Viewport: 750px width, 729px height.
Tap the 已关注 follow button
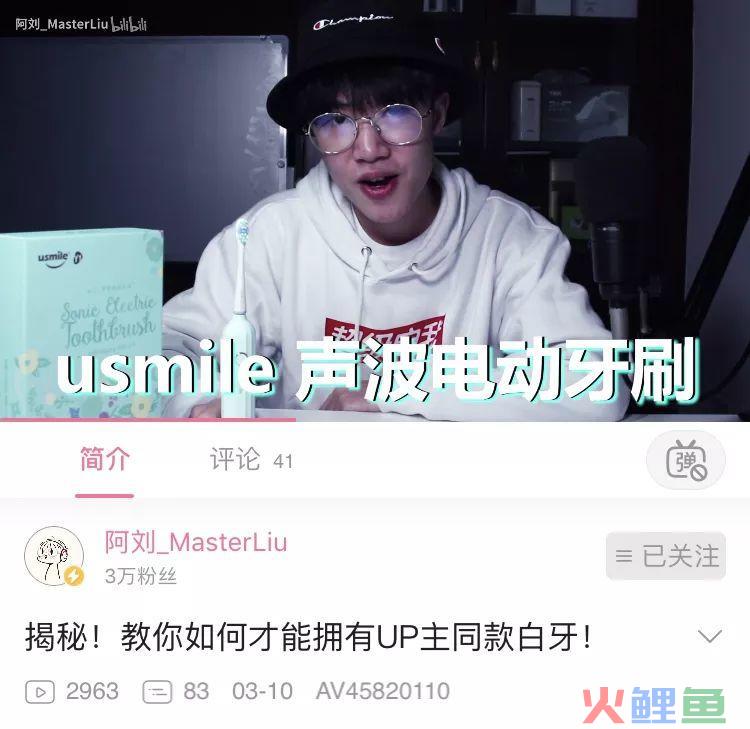point(666,556)
